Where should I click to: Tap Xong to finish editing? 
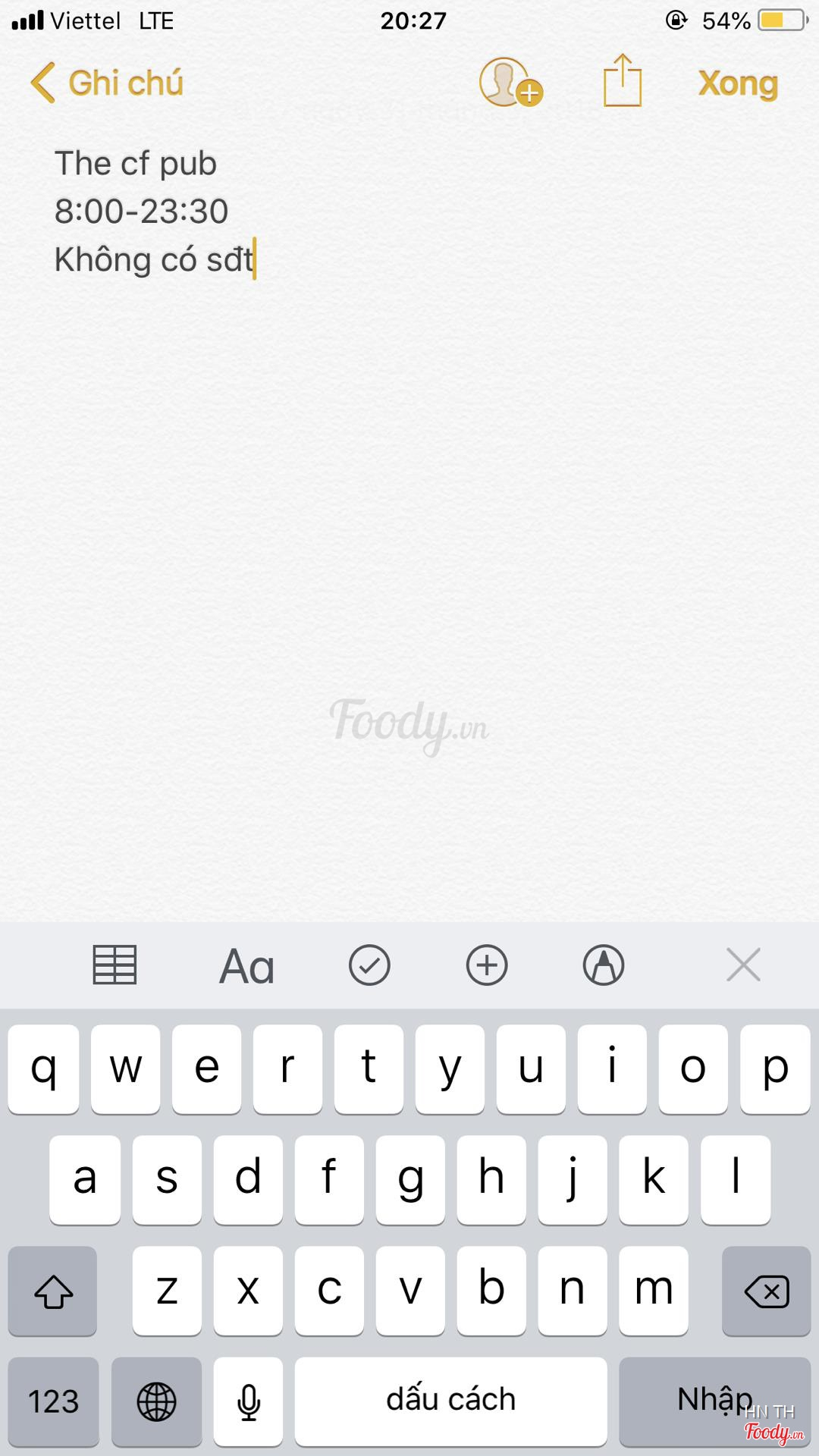737,83
